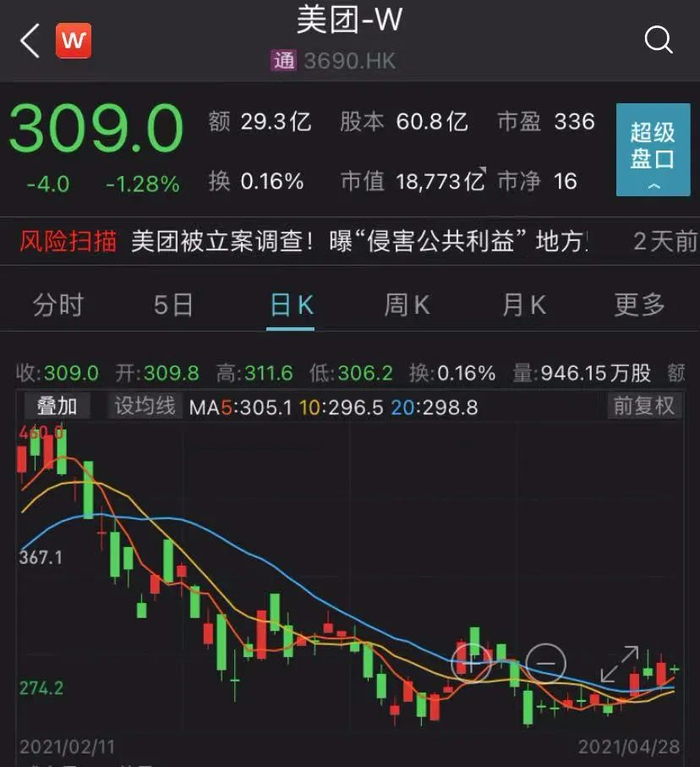Switch to the 分时 chart tab
The image size is (700, 767).
(x=58, y=305)
